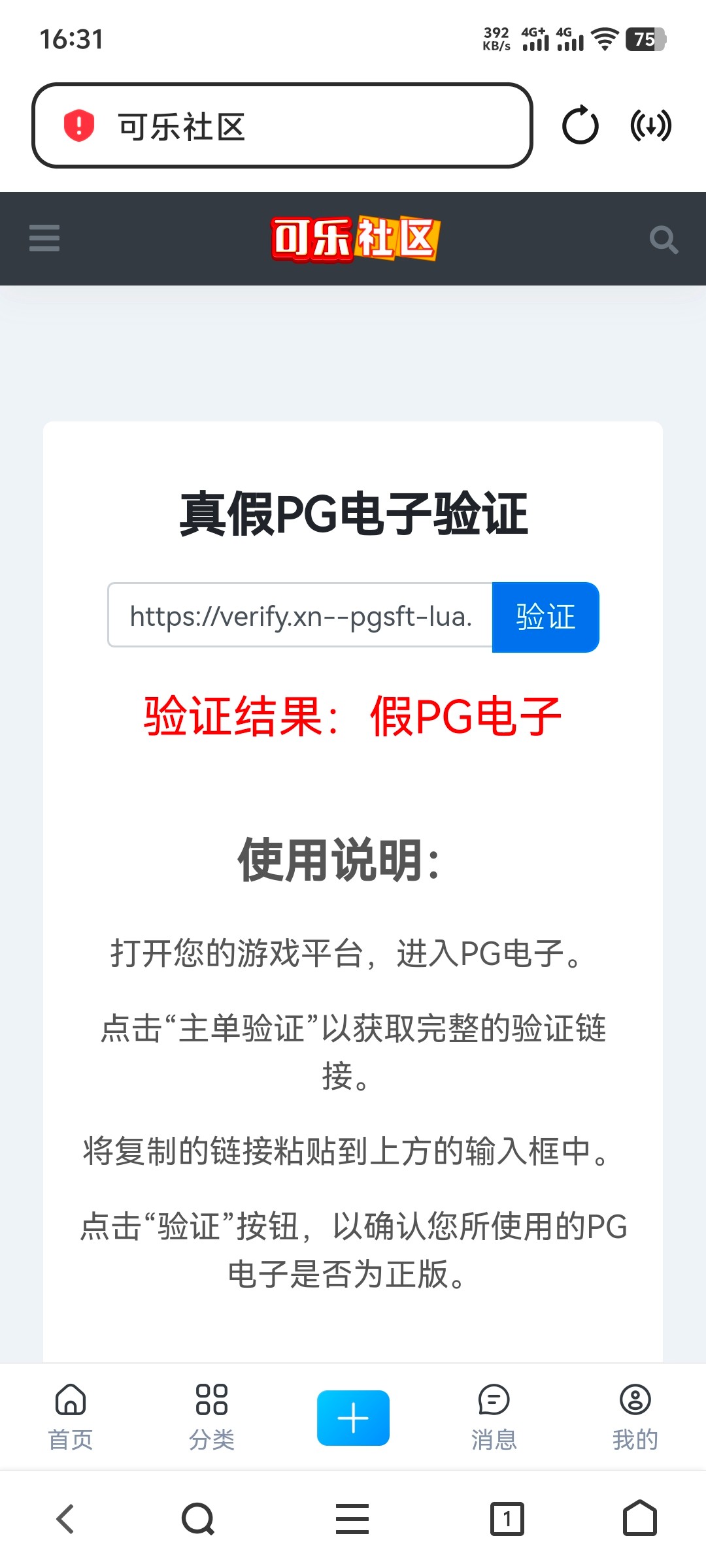Reload the current page
Viewport: 706px width, 1568px height.
[580, 125]
